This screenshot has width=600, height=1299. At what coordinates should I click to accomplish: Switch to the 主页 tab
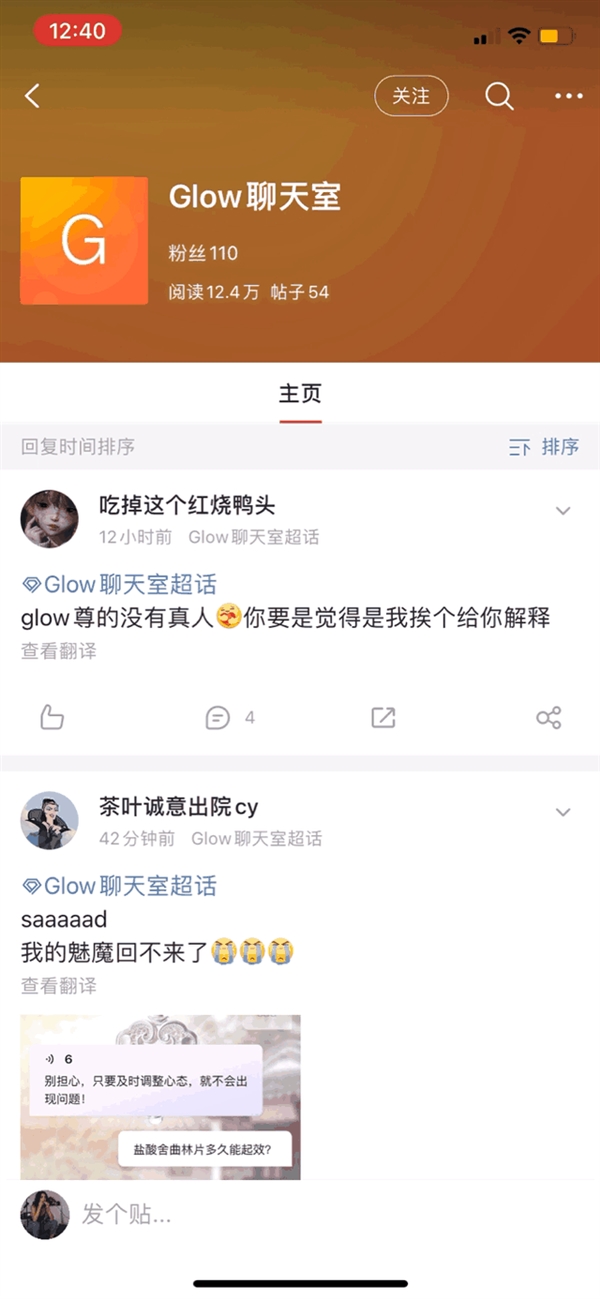pyautogui.click(x=300, y=394)
